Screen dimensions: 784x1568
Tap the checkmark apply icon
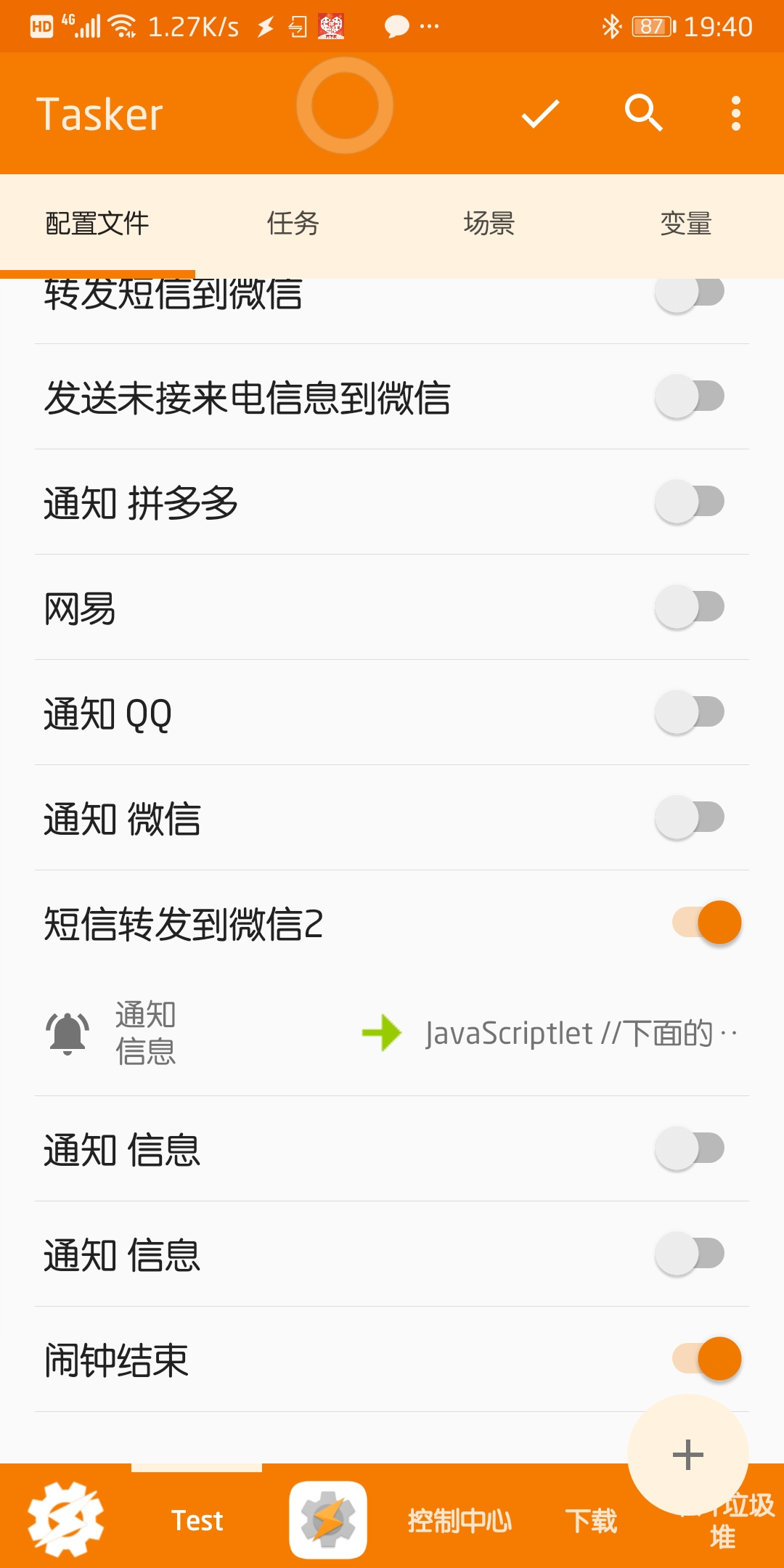[x=540, y=114]
